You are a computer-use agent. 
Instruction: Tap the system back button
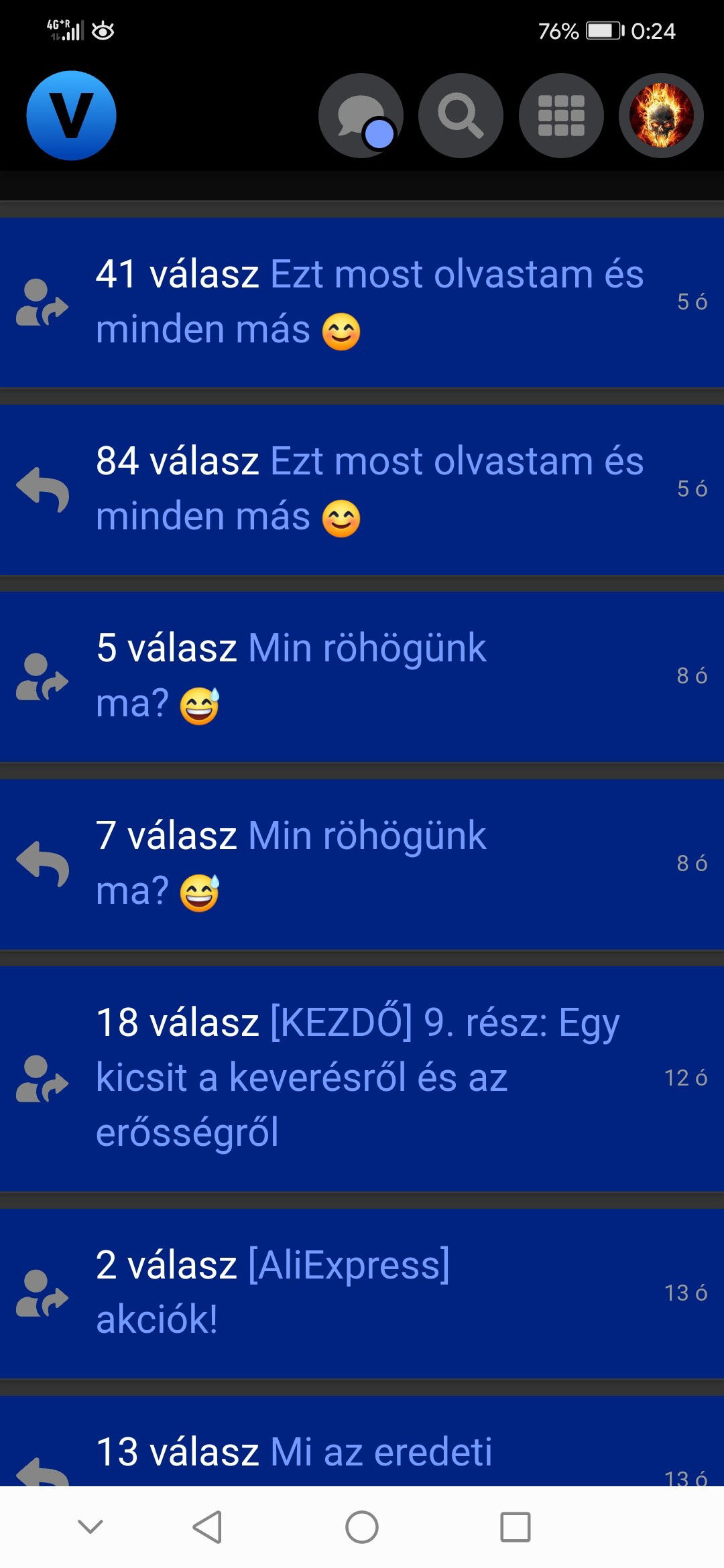(207, 1527)
